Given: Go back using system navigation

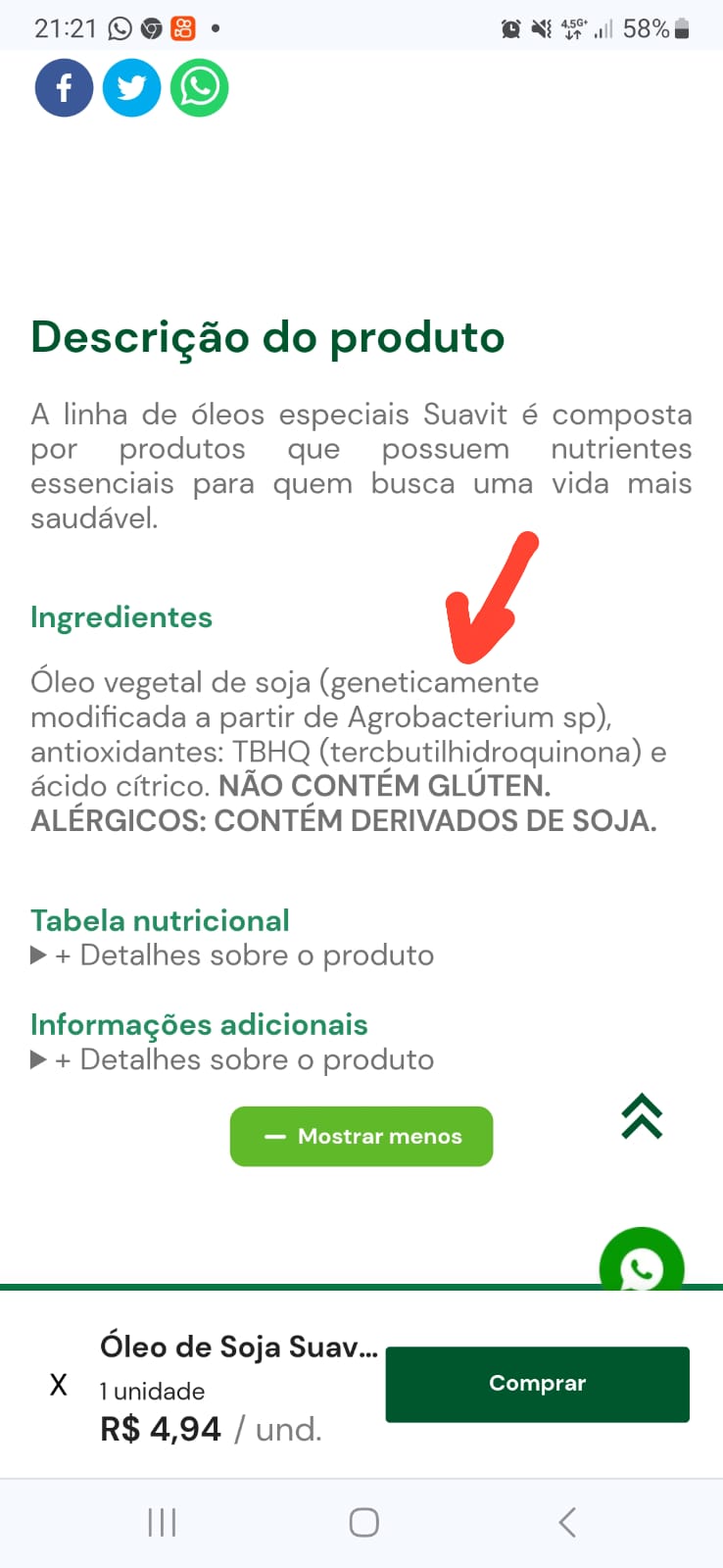Looking at the screenshot, I should [x=566, y=1522].
